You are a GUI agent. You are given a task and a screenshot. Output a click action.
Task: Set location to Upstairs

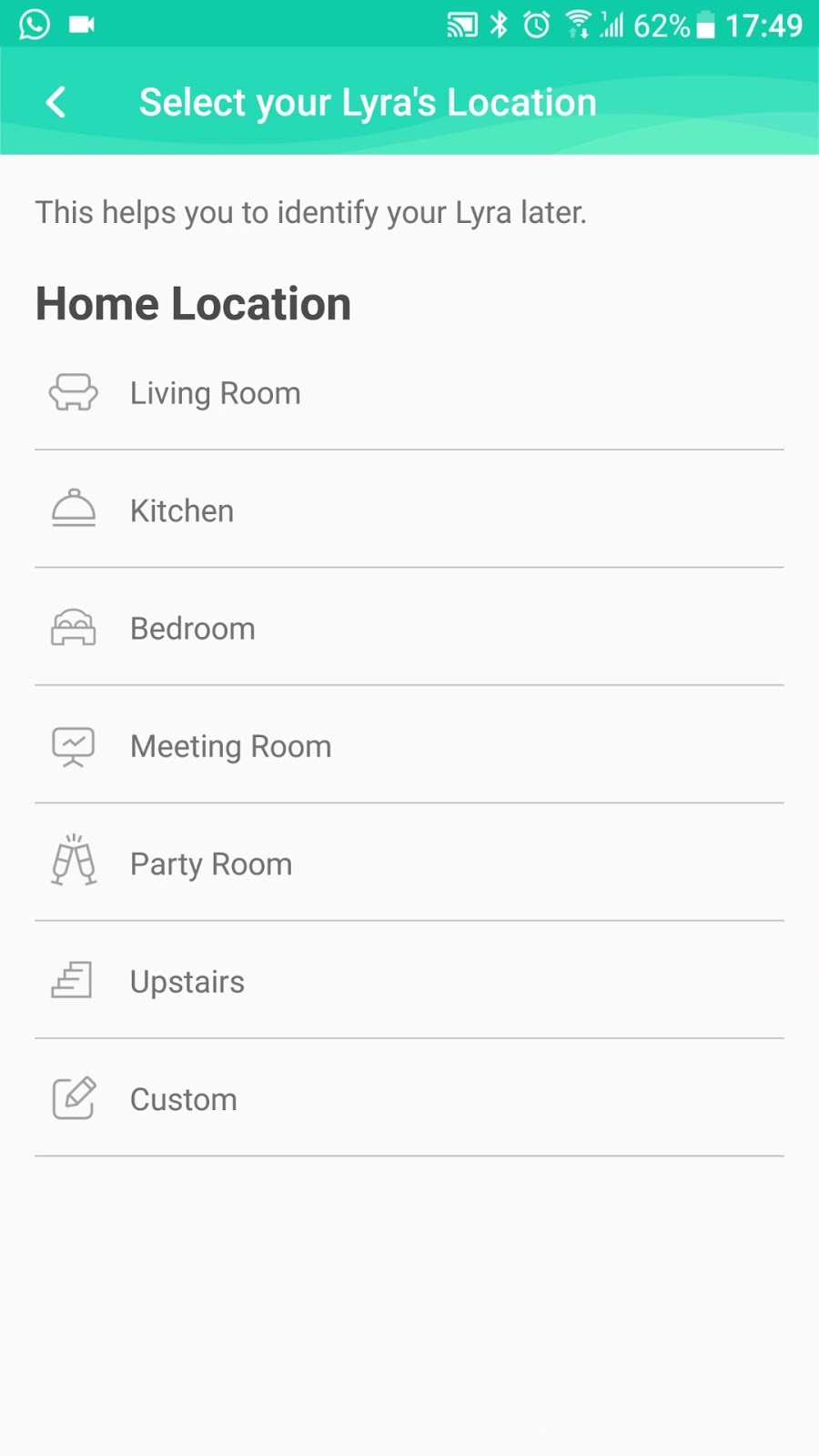pos(187,982)
